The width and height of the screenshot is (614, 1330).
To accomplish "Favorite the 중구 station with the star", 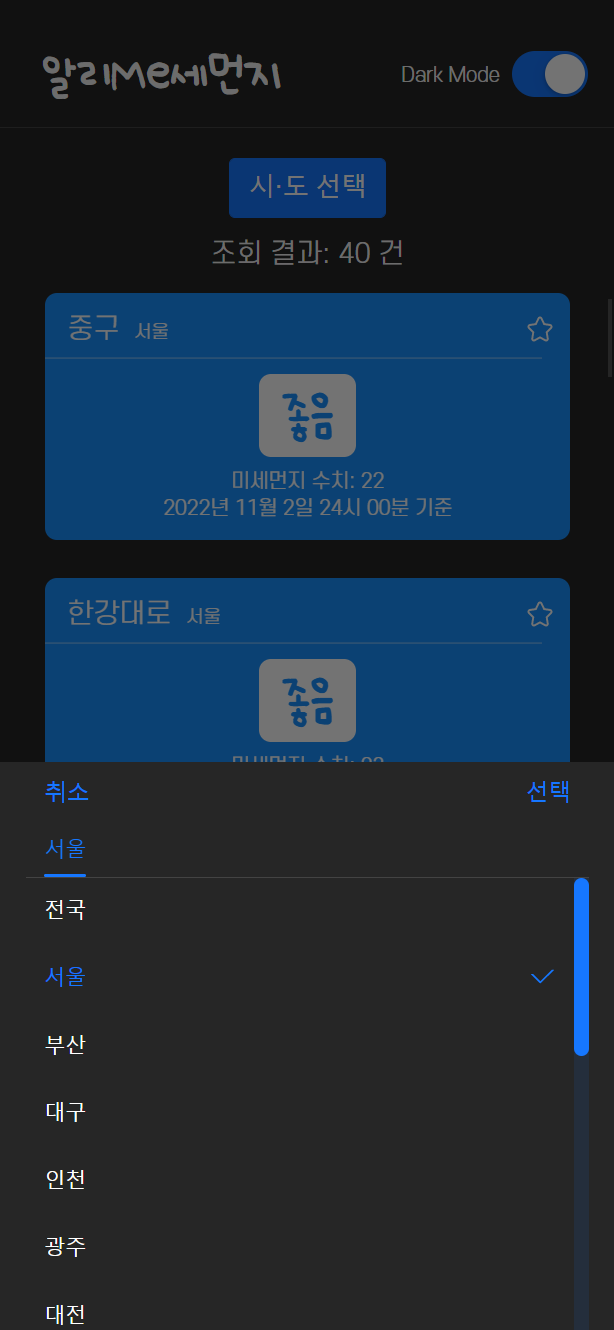I will (539, 329).
